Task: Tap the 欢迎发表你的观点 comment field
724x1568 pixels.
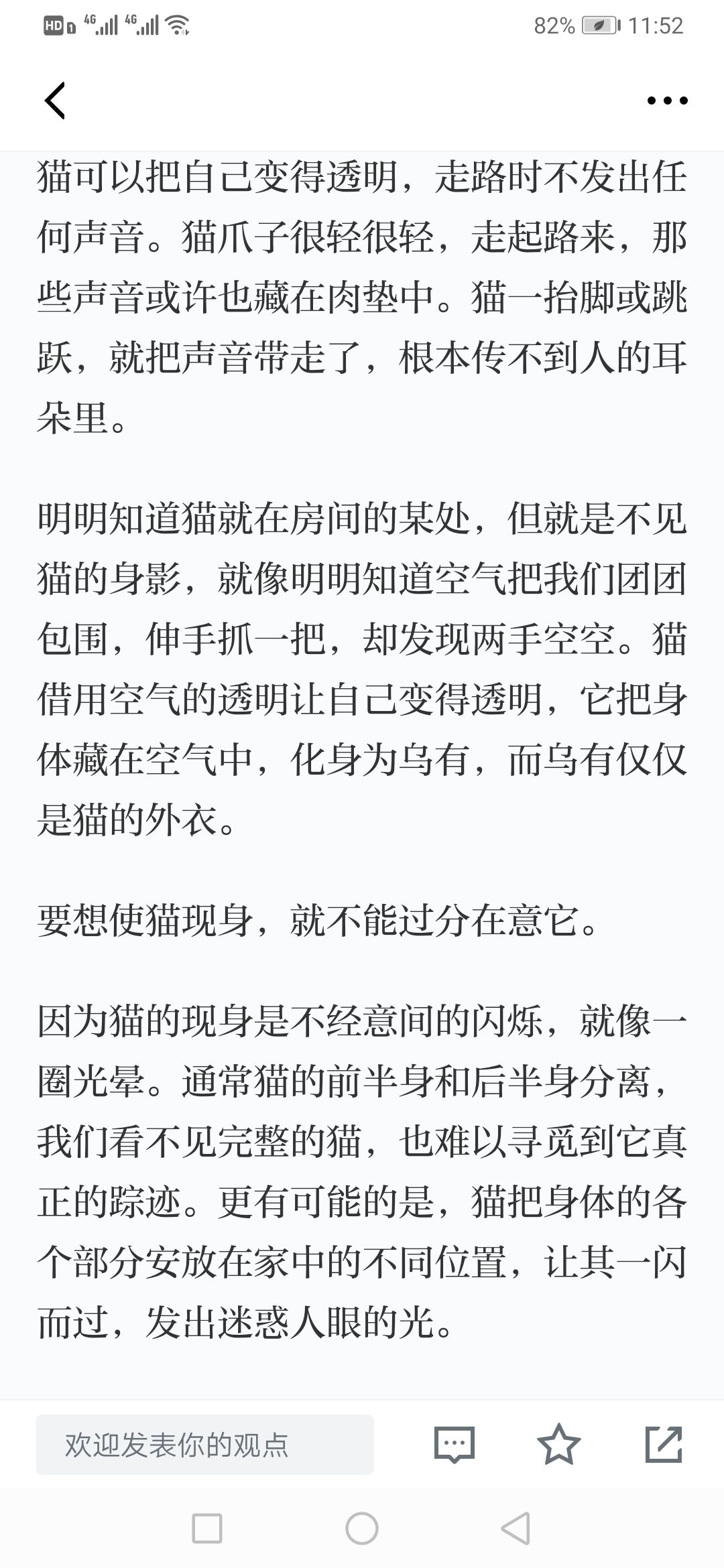Action: pos(205,1444)
